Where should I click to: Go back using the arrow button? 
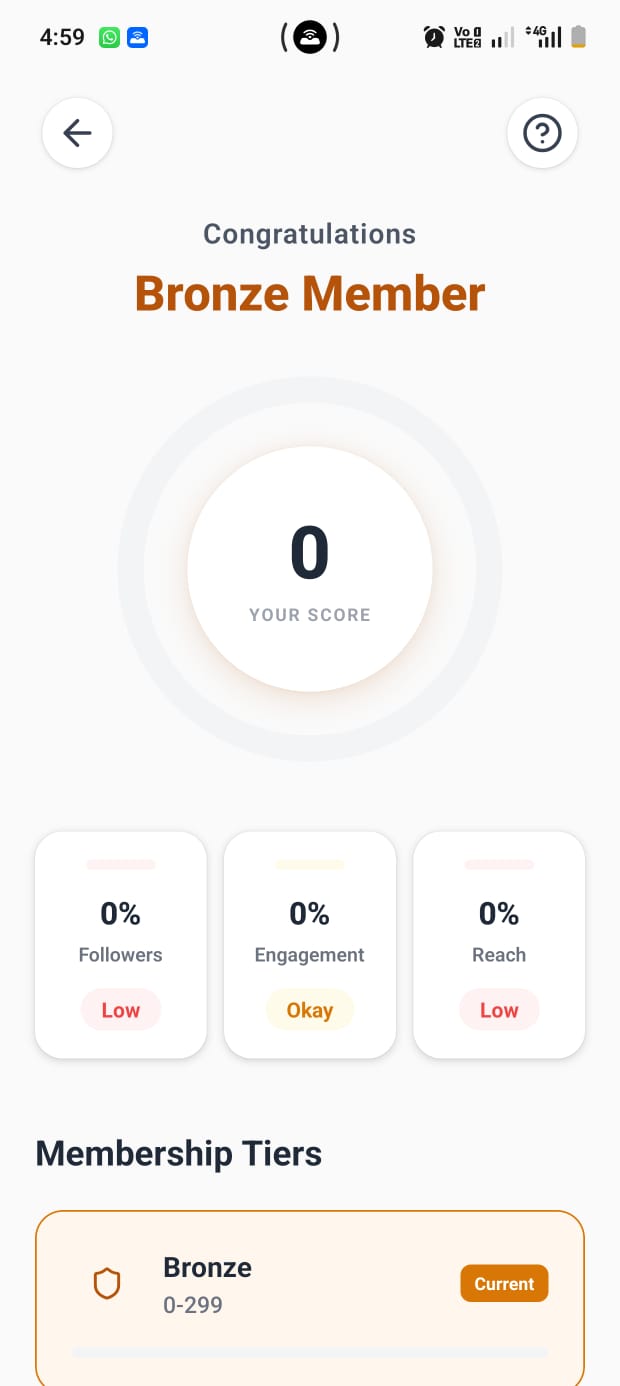tap(77, 133)
